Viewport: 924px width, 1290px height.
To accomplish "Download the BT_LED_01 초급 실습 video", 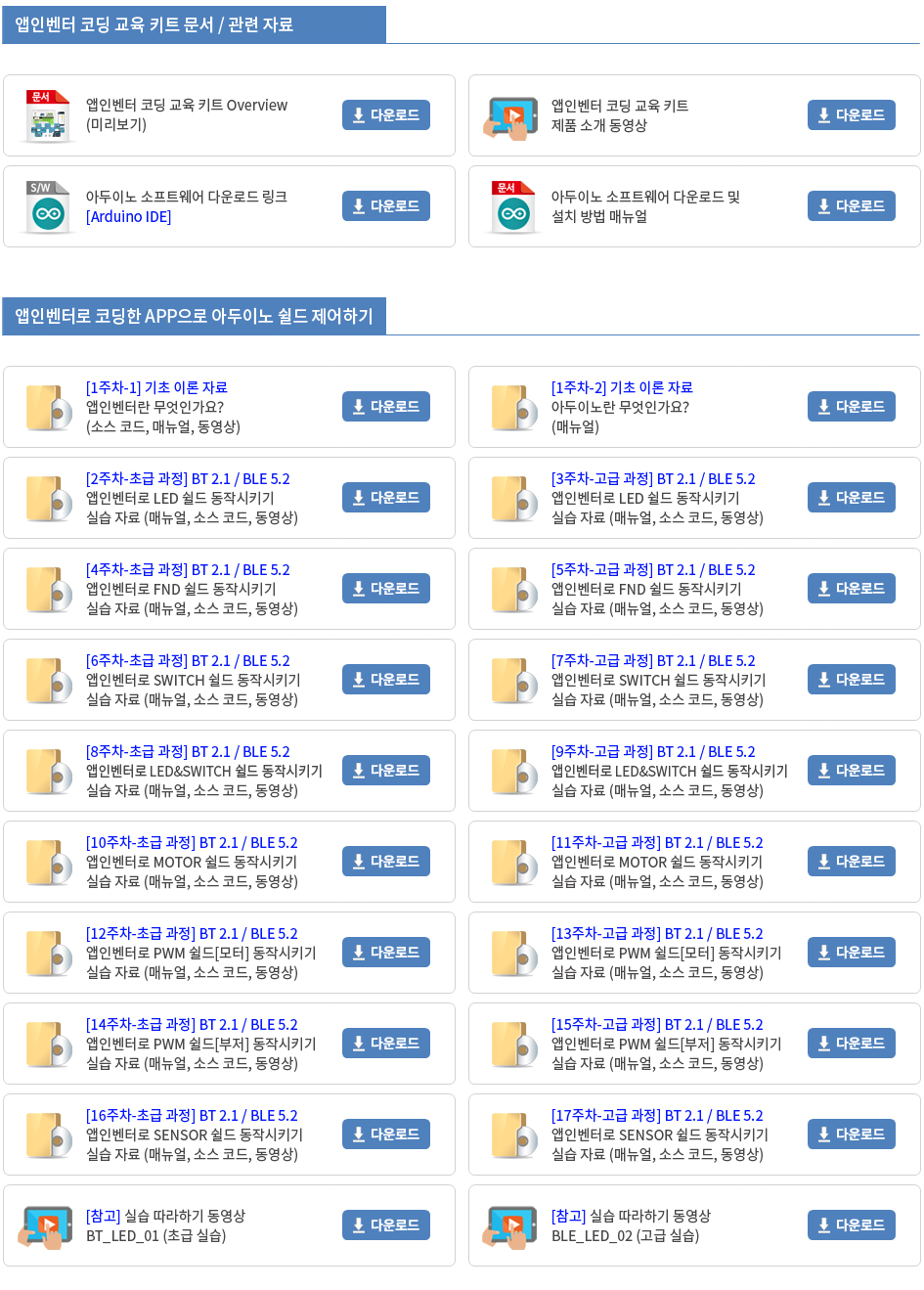I will point(385,1225).
